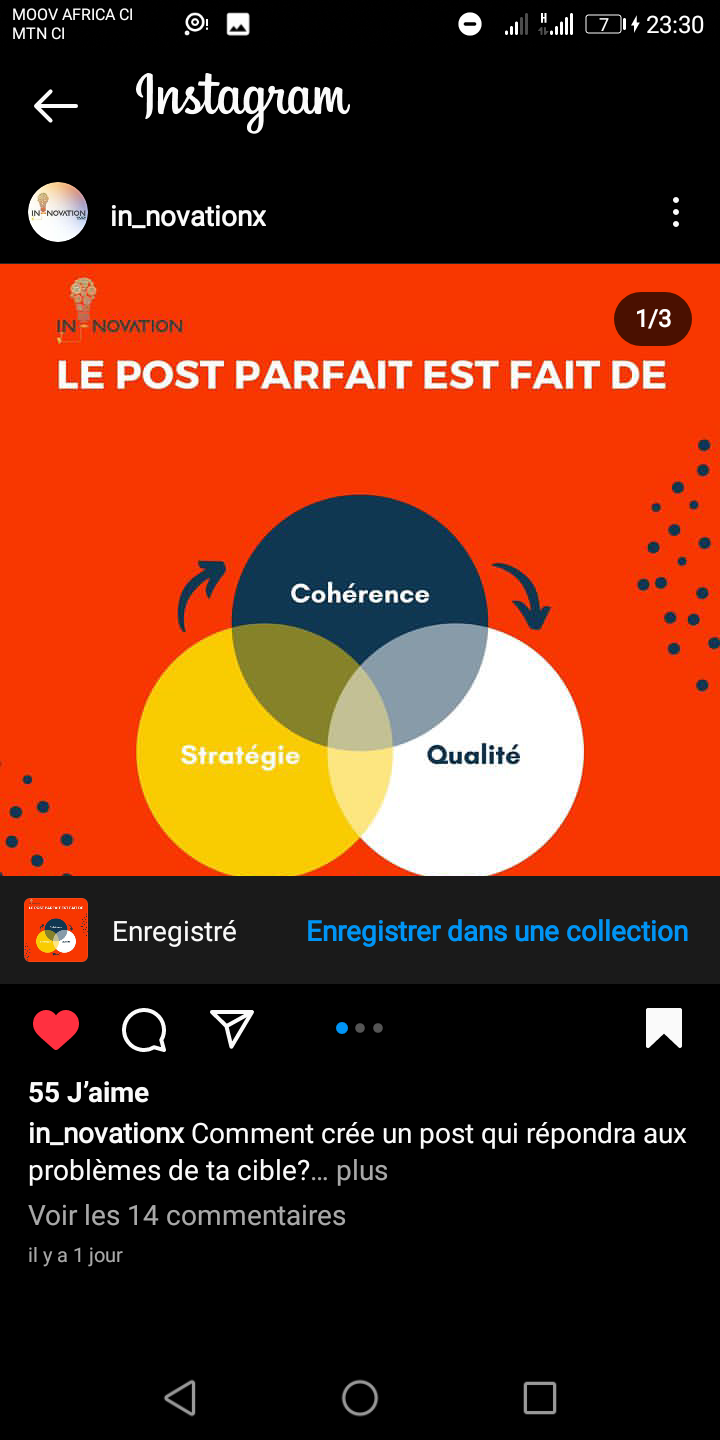The height and width of the screenshot is (1440, 720).
Task: Open in_novationx profile picture
Action: (58, 212)
